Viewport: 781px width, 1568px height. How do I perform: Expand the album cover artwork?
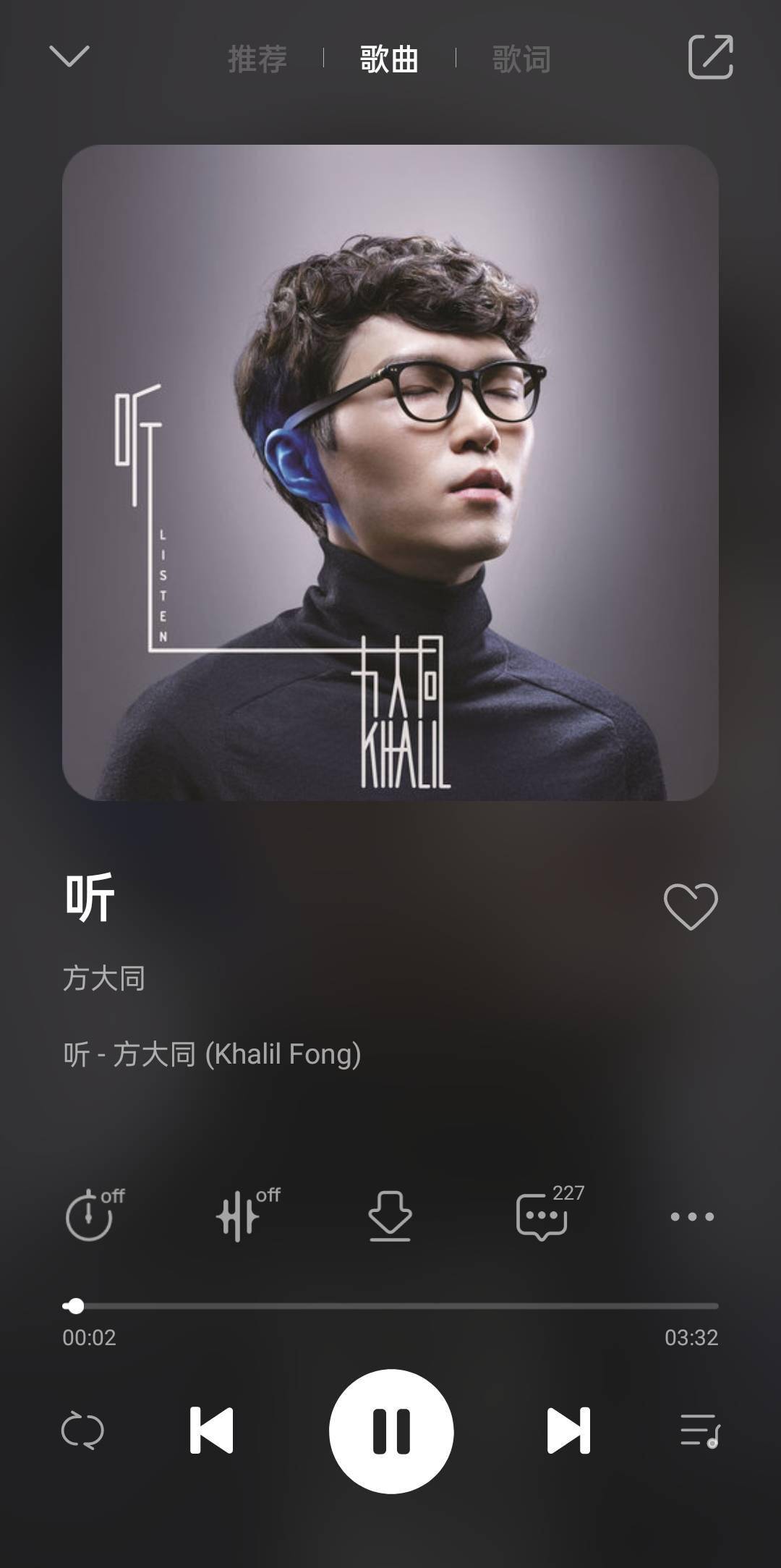click(390, 470)
